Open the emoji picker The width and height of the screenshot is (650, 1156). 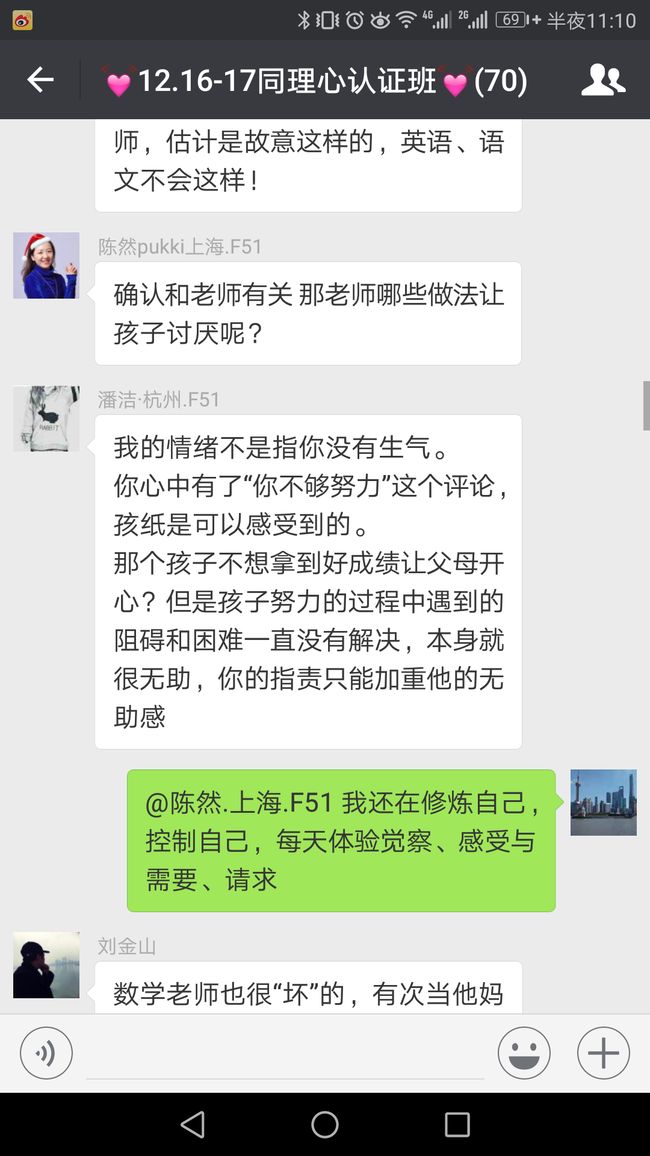[524, 1053]
